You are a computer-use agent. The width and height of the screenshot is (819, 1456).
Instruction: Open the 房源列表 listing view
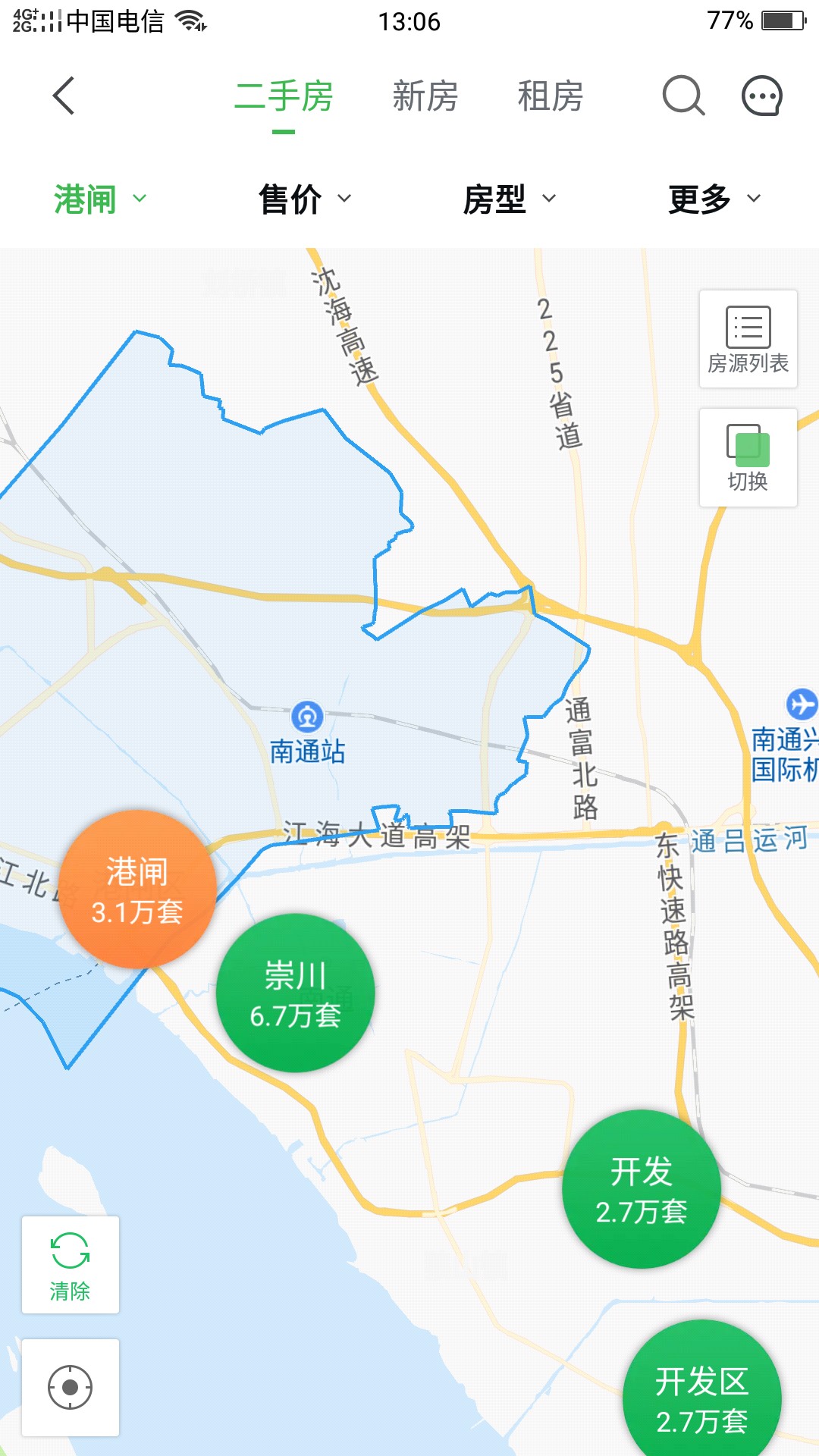tap(748, 340)
